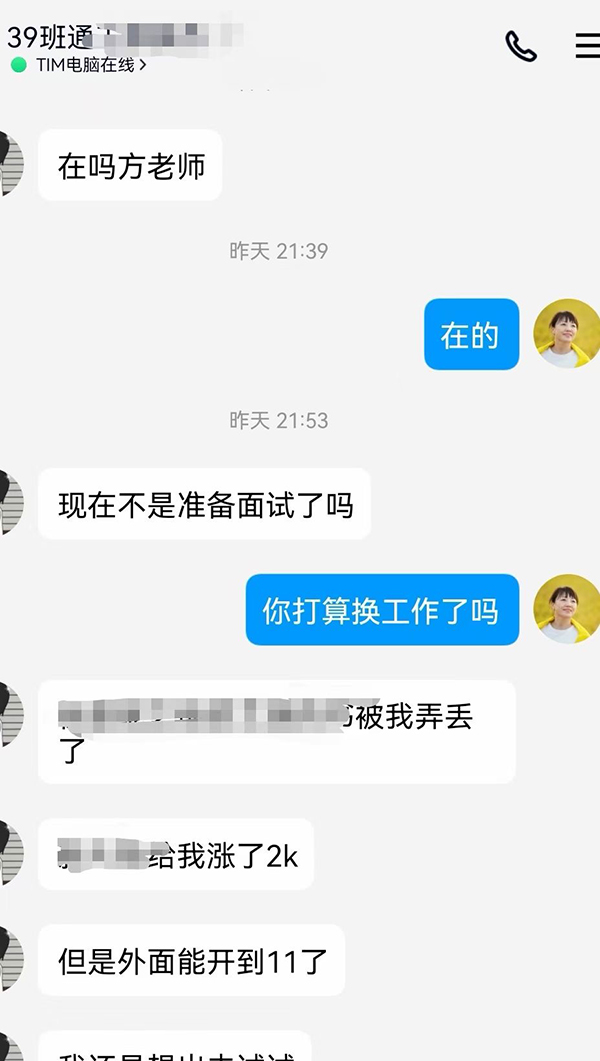Tap my avatar beside 你打算换工作了吗
This screenshot has height=1061, width=600.
(x=566, y=609)
